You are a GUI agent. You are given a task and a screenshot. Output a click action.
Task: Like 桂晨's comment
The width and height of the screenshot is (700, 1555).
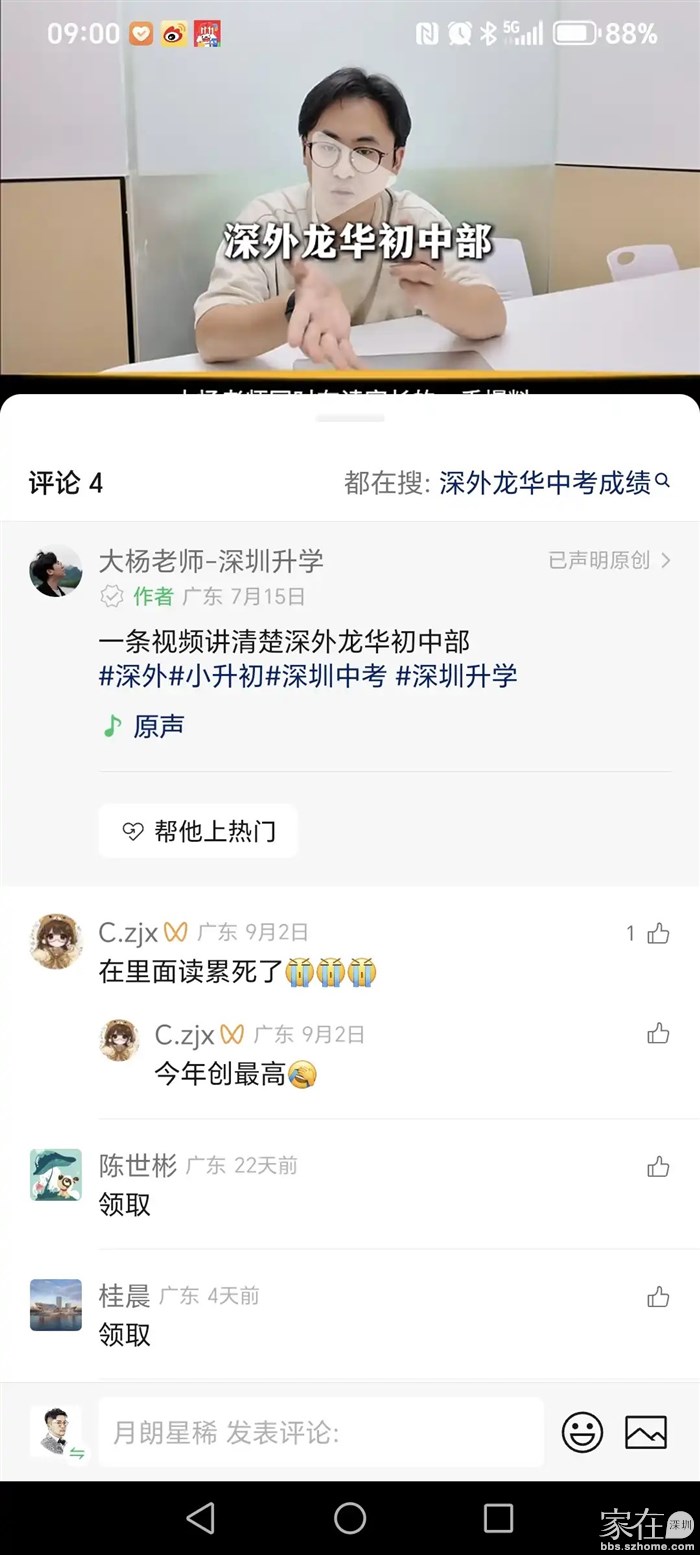coord(658,1297)
